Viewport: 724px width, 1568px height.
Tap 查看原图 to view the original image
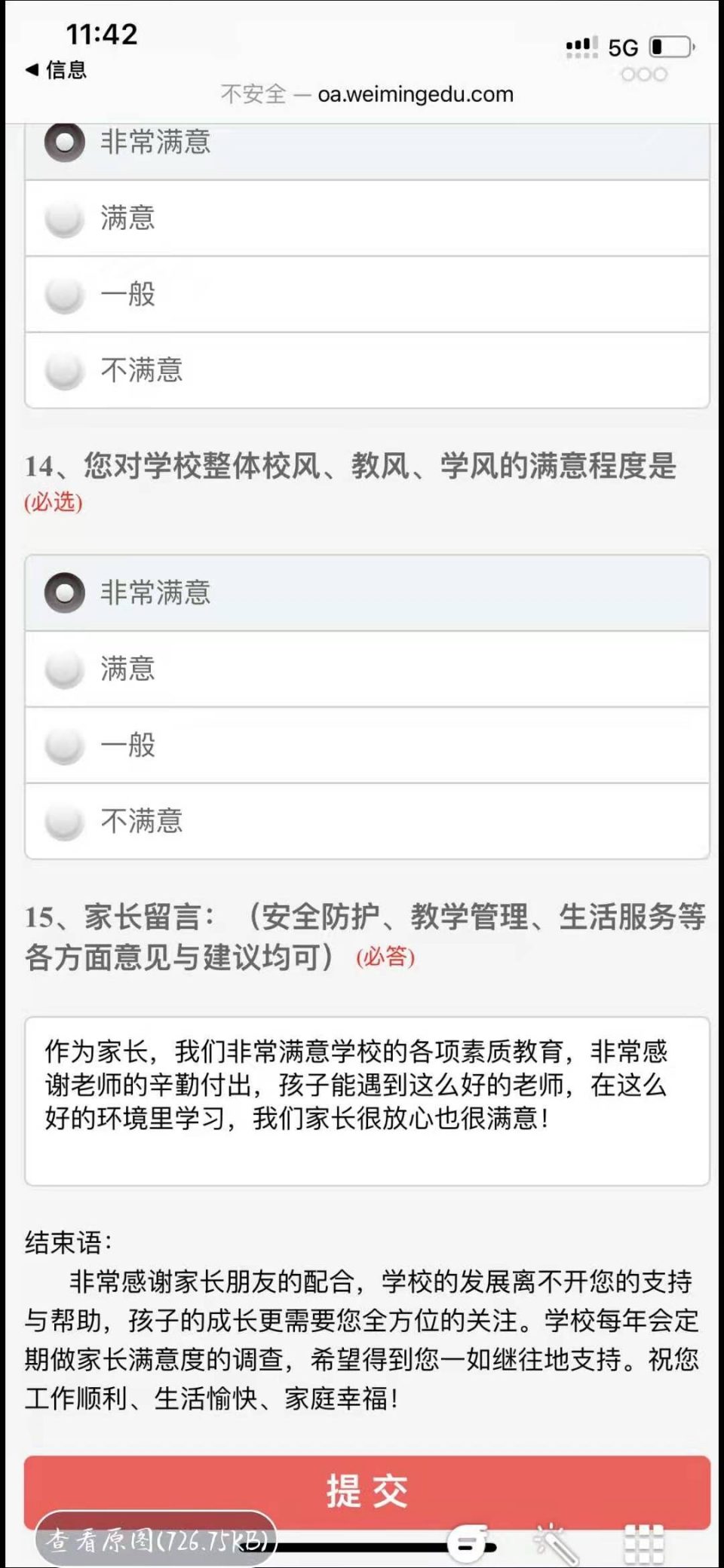pyautogui.click(x=156, y=1539)
